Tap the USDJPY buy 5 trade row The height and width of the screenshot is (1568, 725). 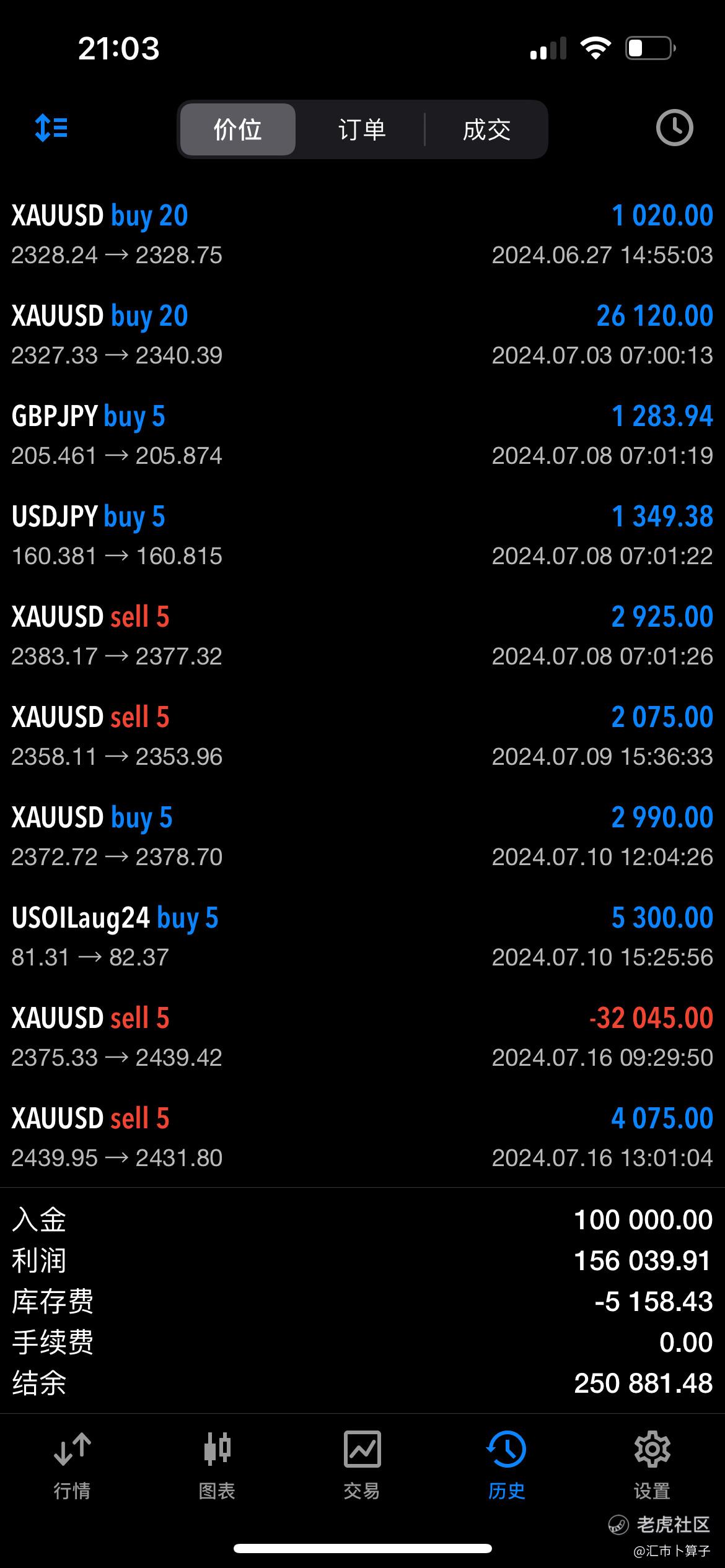tap(362, 536)
